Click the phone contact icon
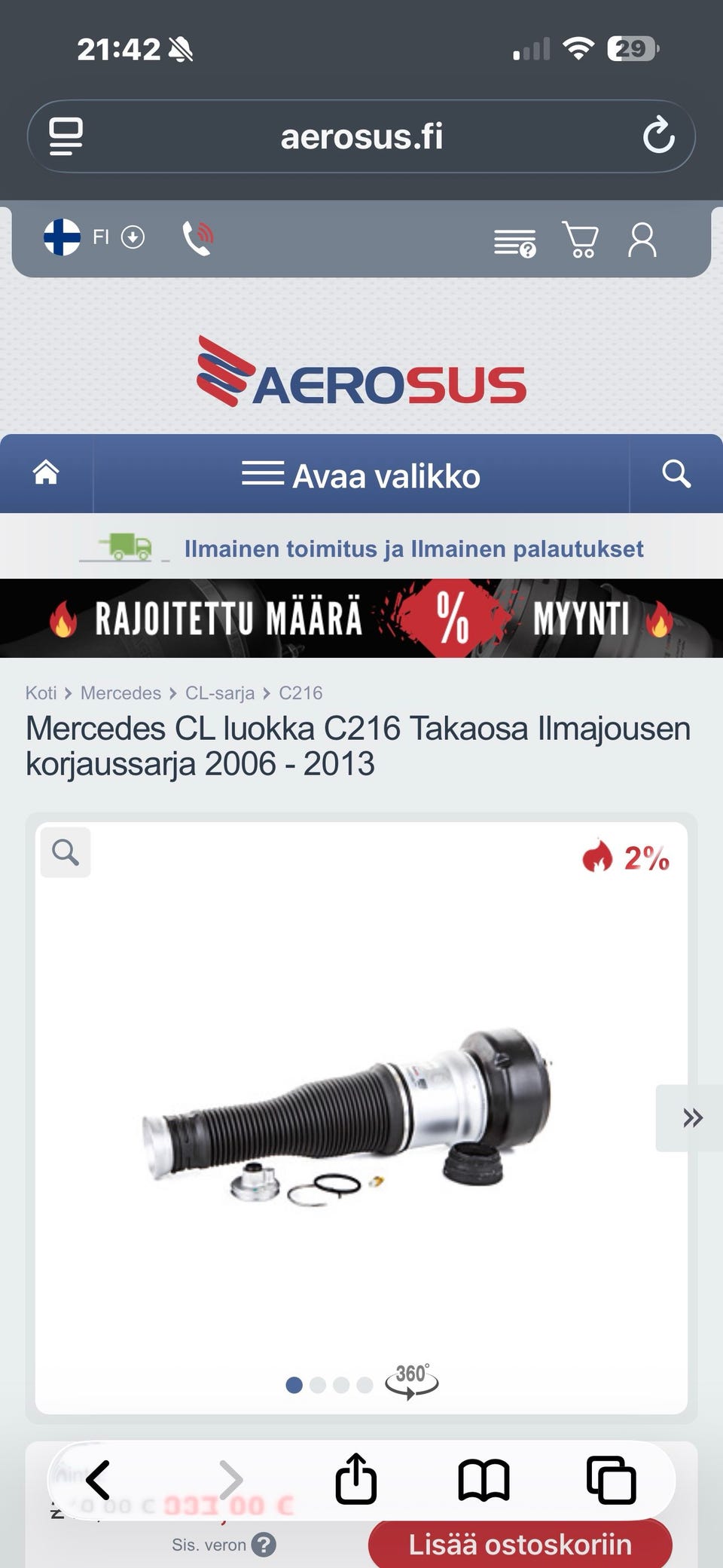 pos(198,238)
